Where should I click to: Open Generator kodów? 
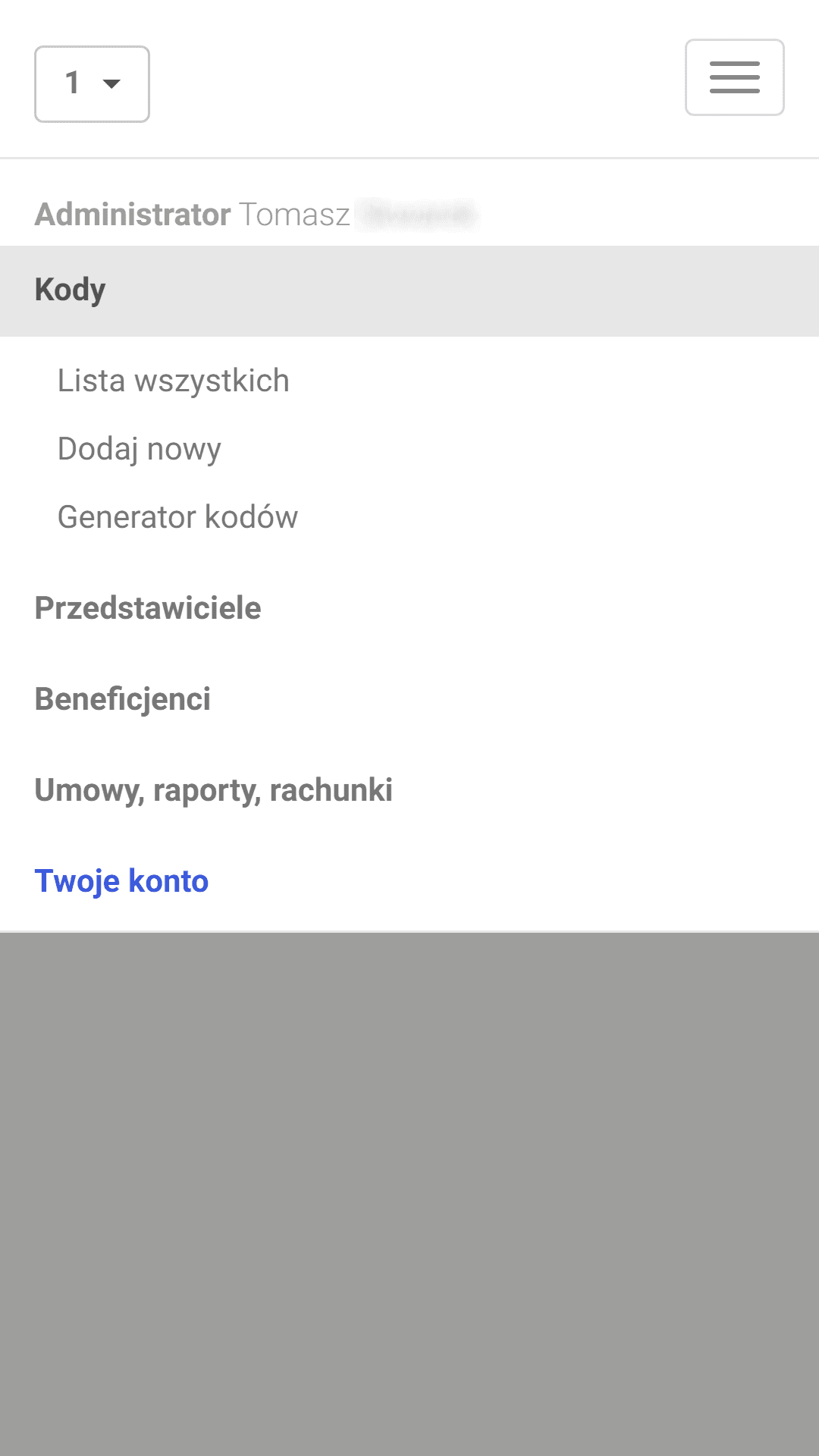point(178,517)
